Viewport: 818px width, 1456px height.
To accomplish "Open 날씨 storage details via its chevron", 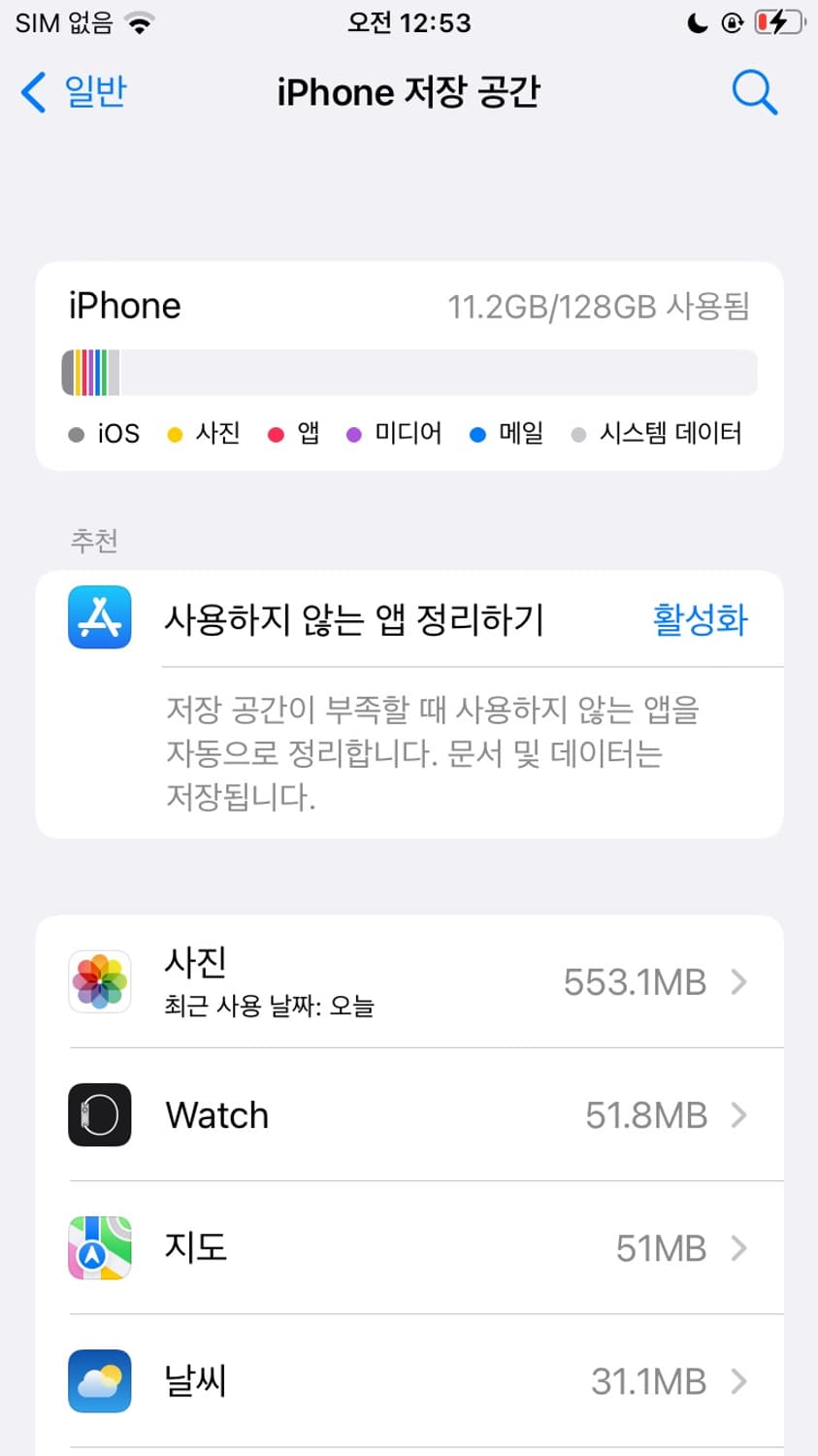I will pyautogui.click(x=739, y=1382).
